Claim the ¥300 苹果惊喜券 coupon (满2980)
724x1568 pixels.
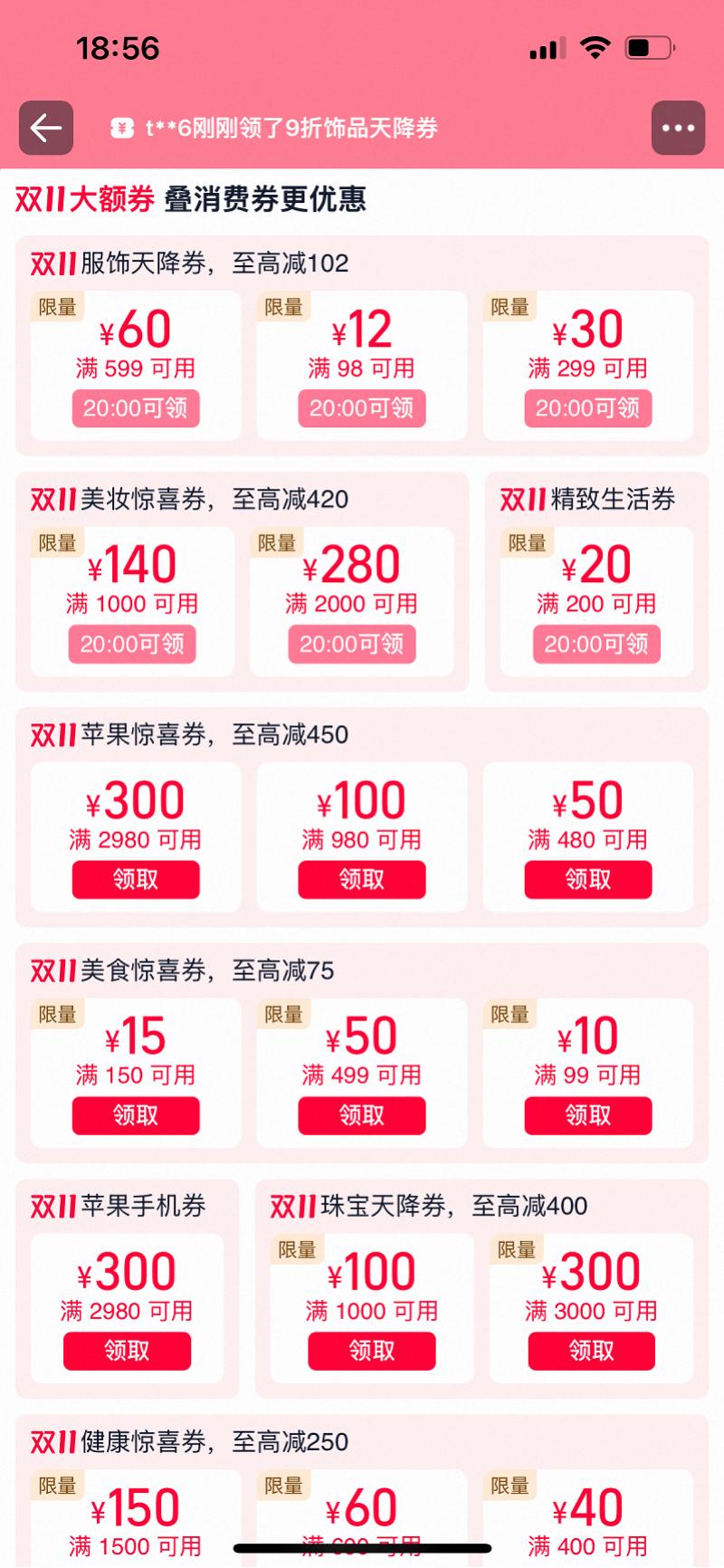tap(136, 879)
